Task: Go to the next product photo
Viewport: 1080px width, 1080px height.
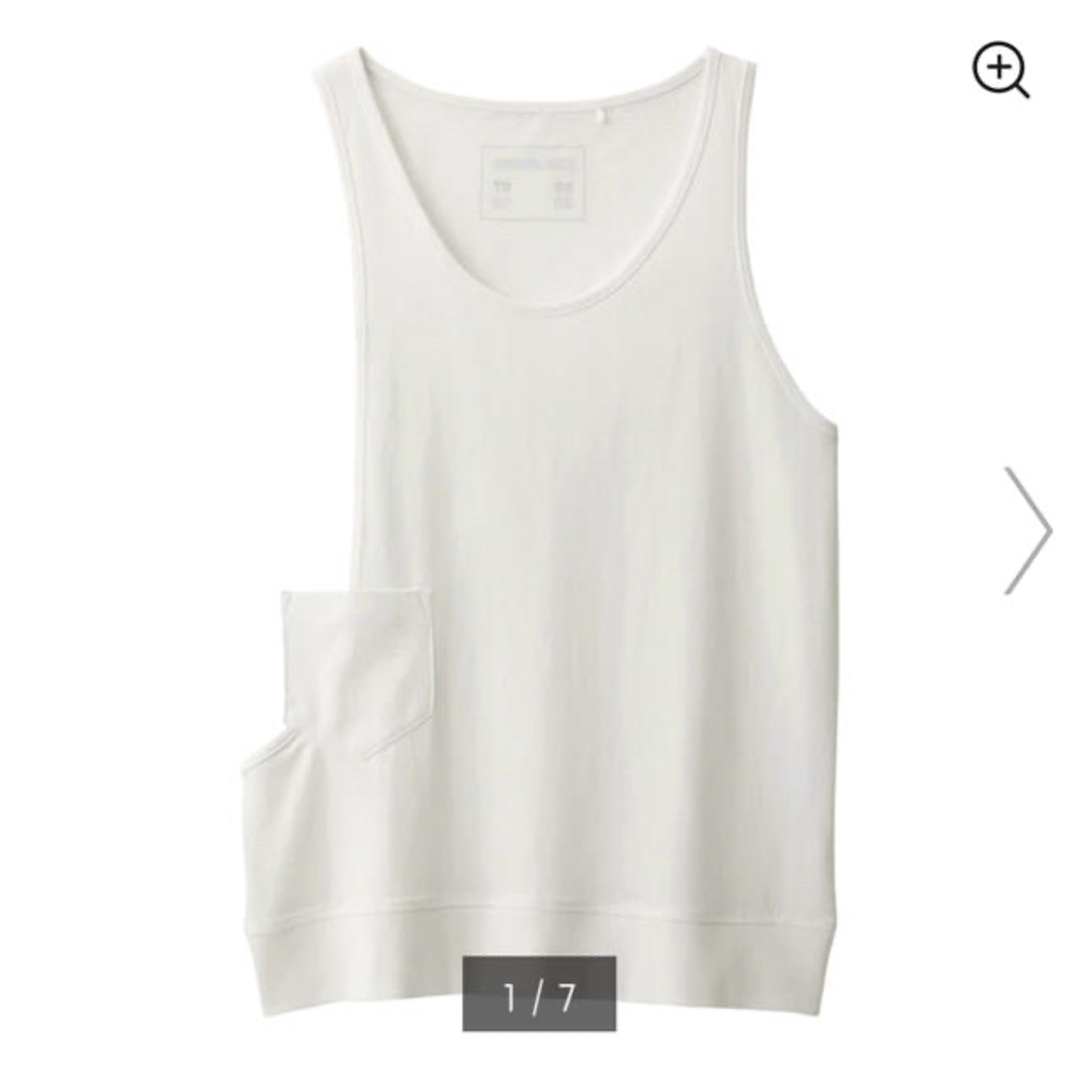Action: [x=1027, y=531]
